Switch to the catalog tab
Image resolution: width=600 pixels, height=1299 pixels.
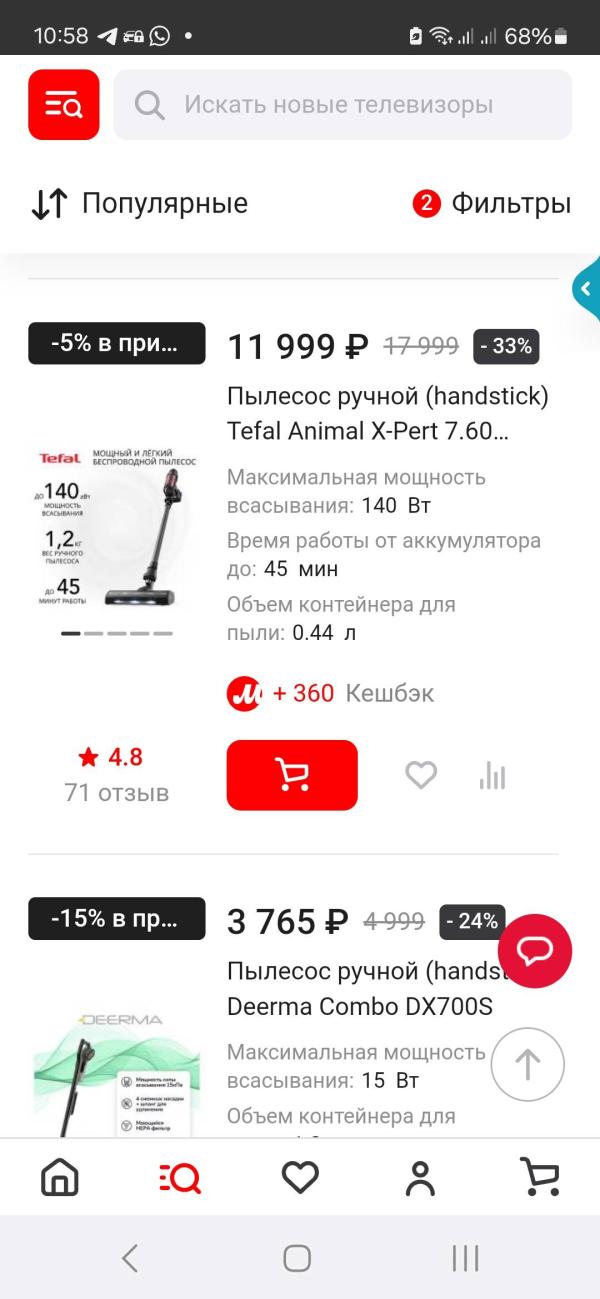point(180,1178)
